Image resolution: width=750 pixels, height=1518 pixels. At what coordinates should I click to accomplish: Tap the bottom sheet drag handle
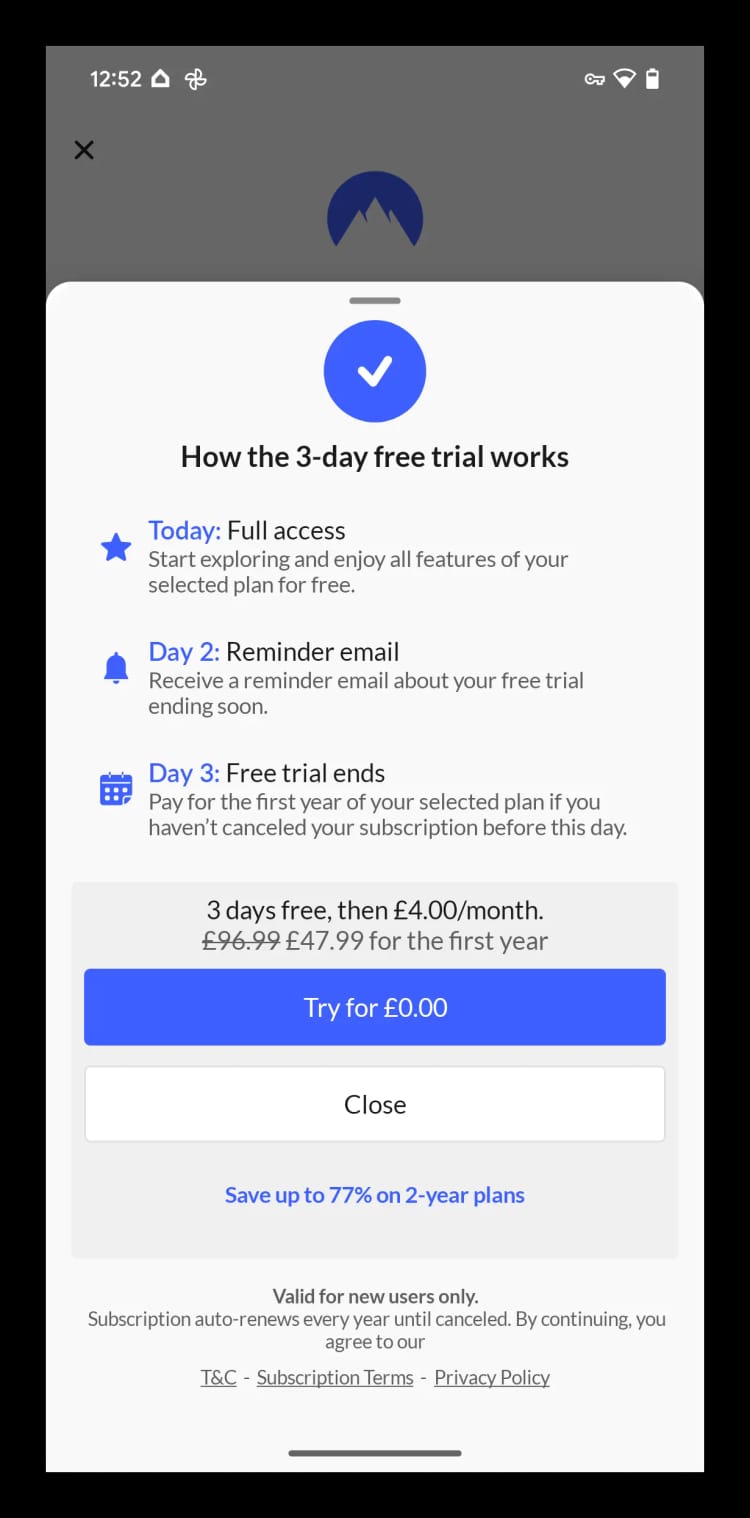(375, 300)
